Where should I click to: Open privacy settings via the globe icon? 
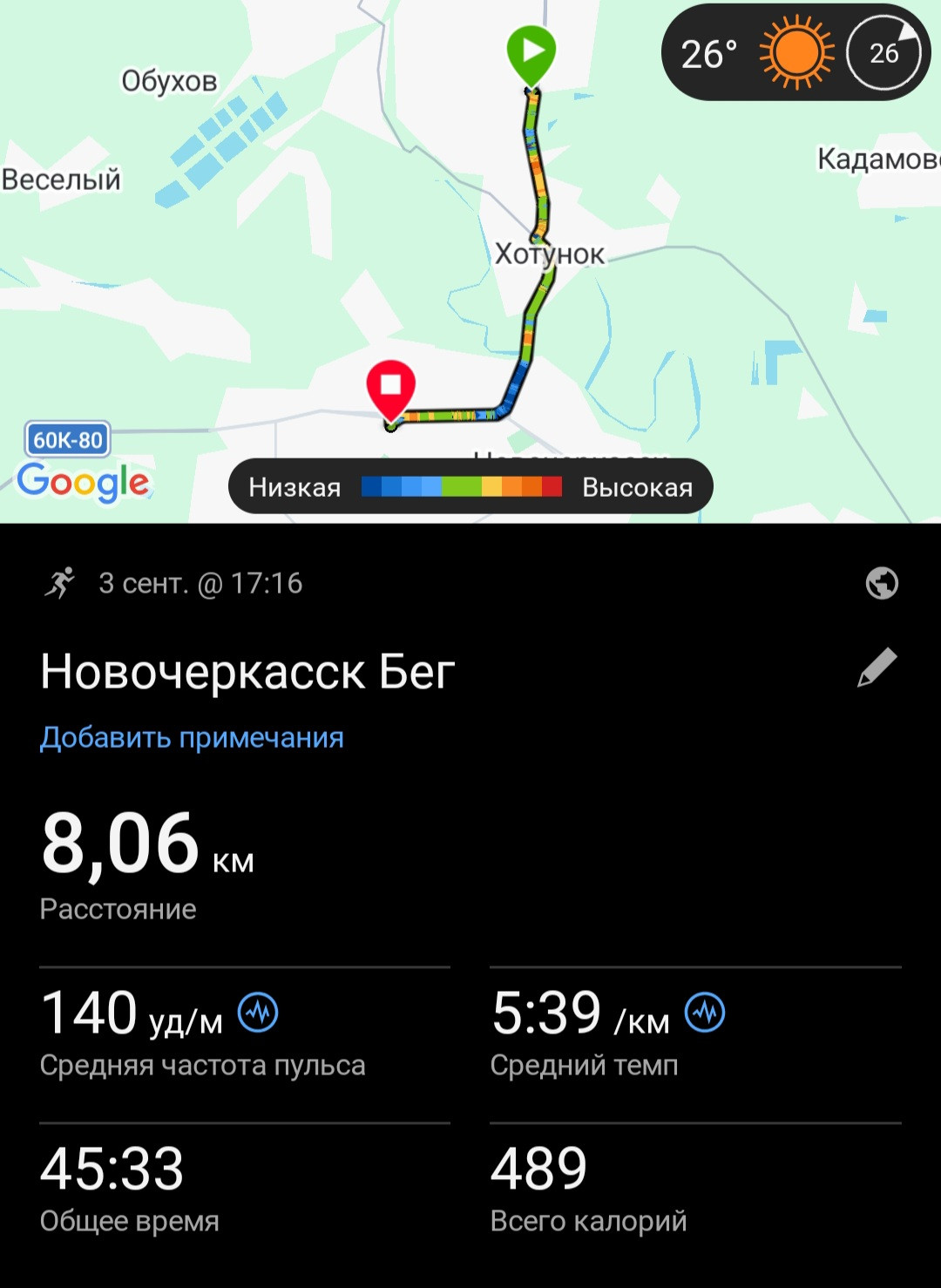click(x=882, y=583)
